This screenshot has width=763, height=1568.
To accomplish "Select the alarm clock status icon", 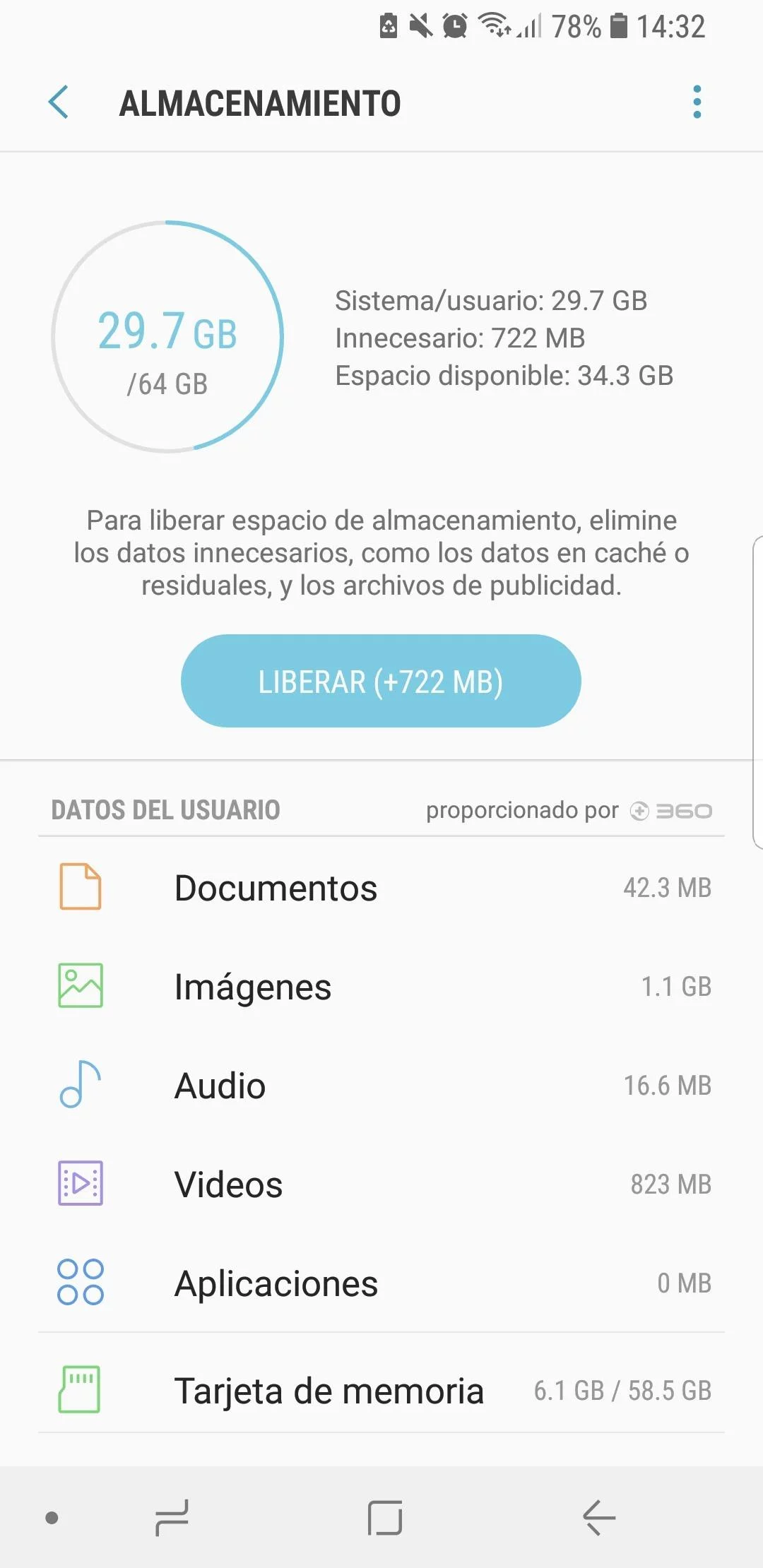I will click(x=454, y=25).
